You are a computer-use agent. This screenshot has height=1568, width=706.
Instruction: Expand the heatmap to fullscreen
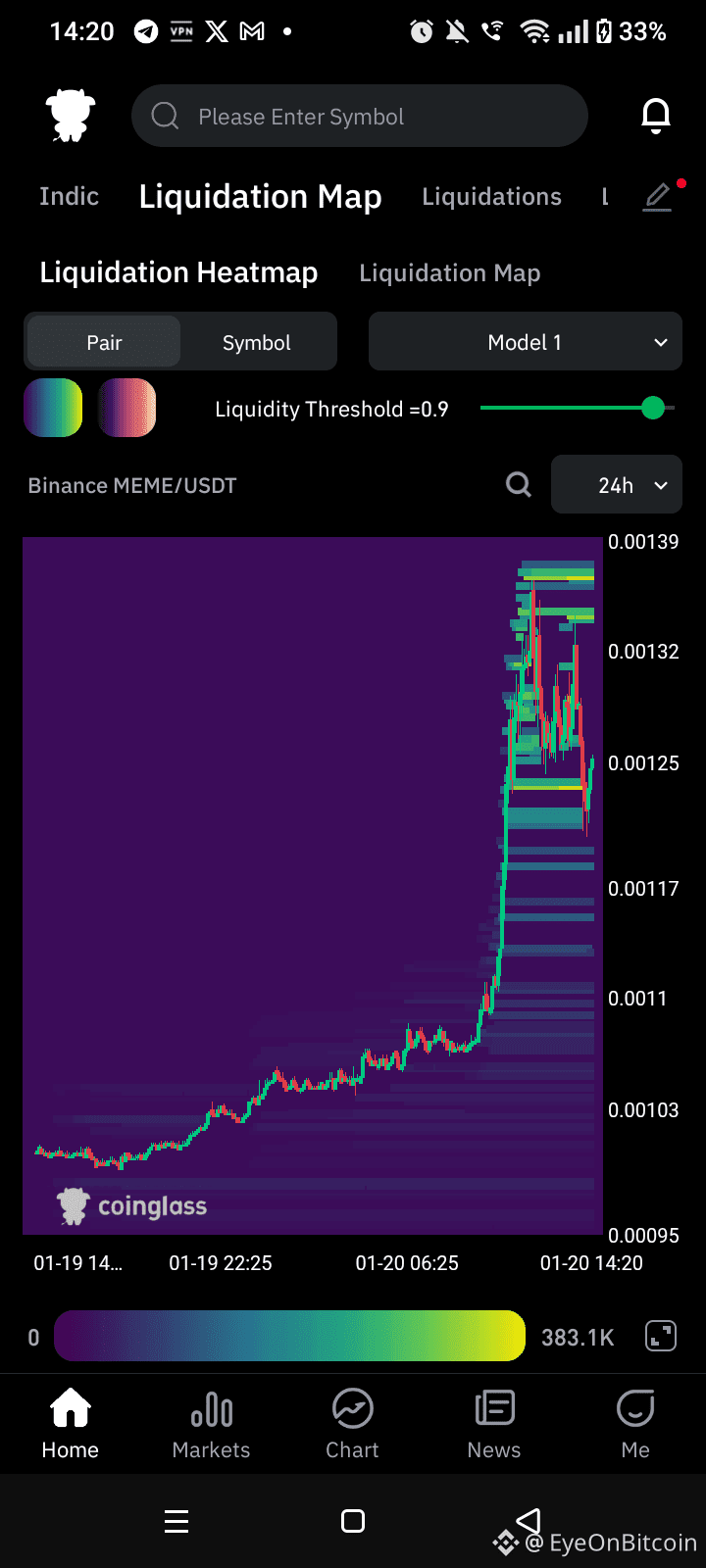661,1336
